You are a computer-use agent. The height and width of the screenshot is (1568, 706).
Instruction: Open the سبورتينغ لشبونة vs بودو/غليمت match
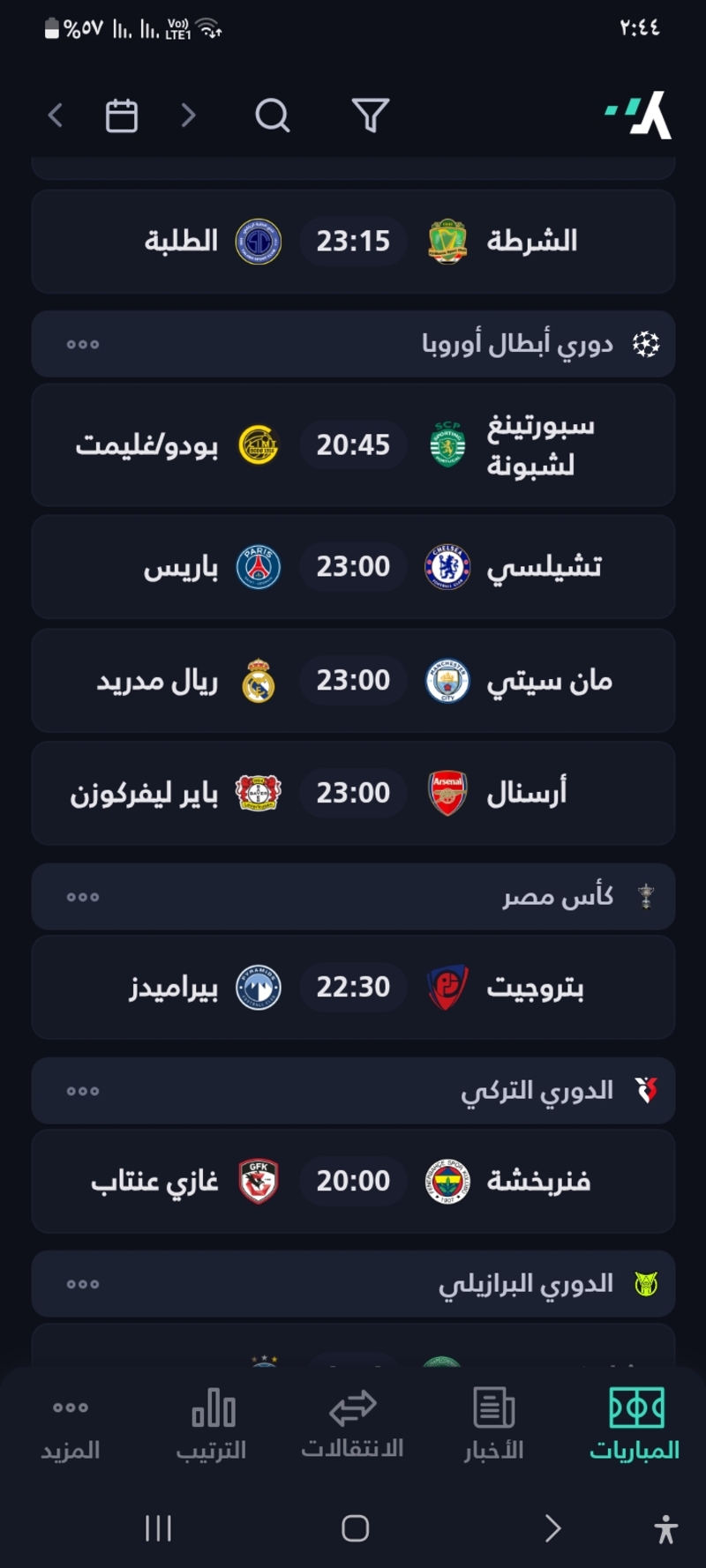tap(353, 444)
